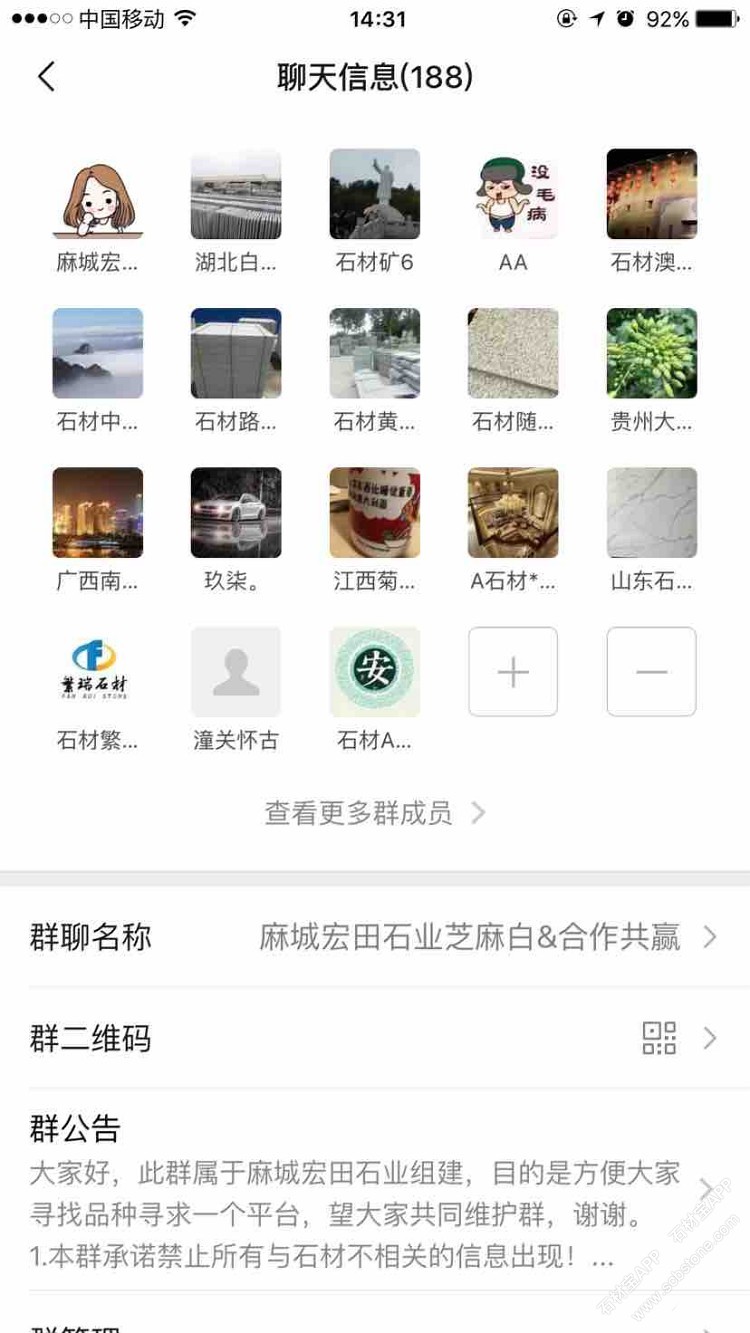Tap the plus button to add members
Viewport: 750px width, 1333px height.
pos(513,672)
